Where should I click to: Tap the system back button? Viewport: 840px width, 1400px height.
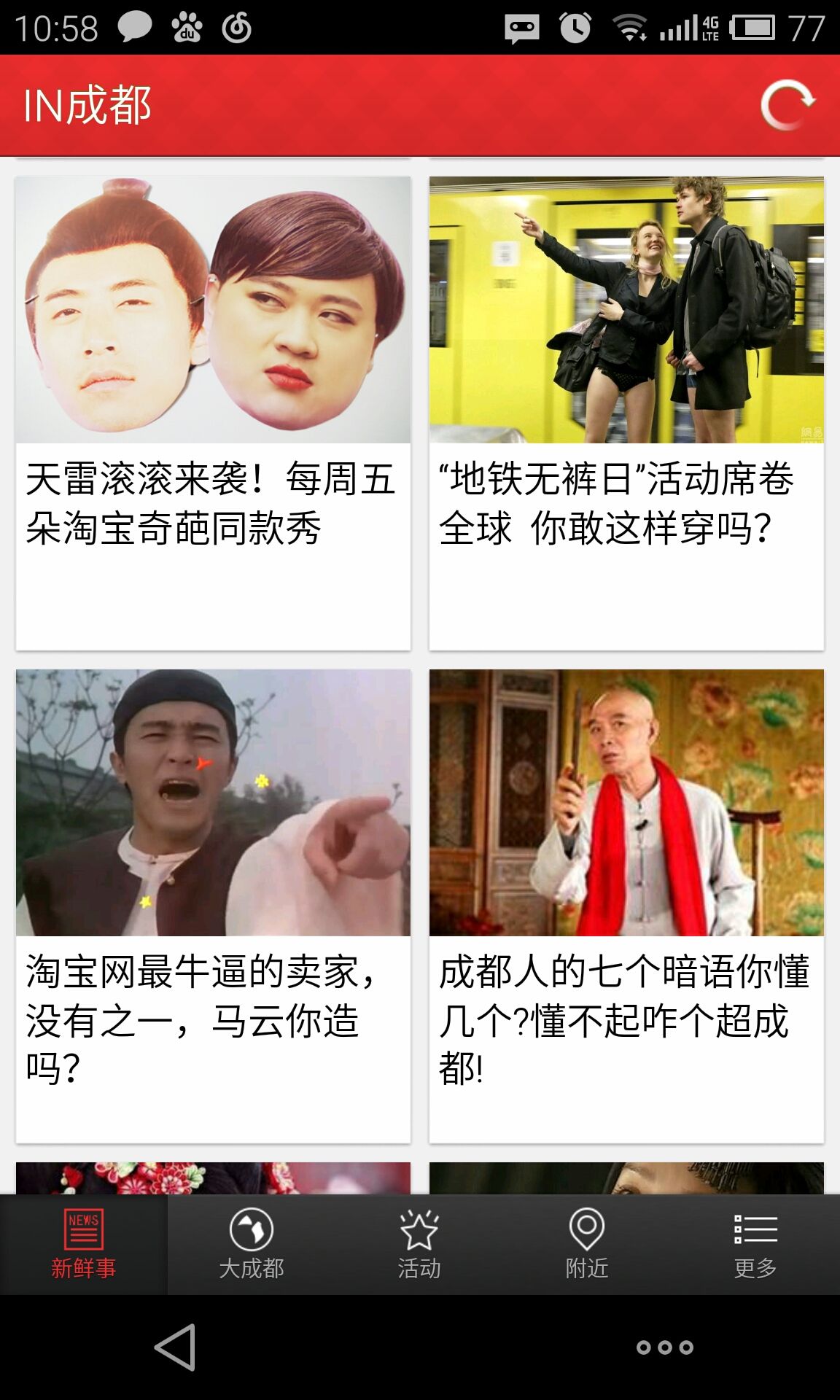click(175, 1347)
